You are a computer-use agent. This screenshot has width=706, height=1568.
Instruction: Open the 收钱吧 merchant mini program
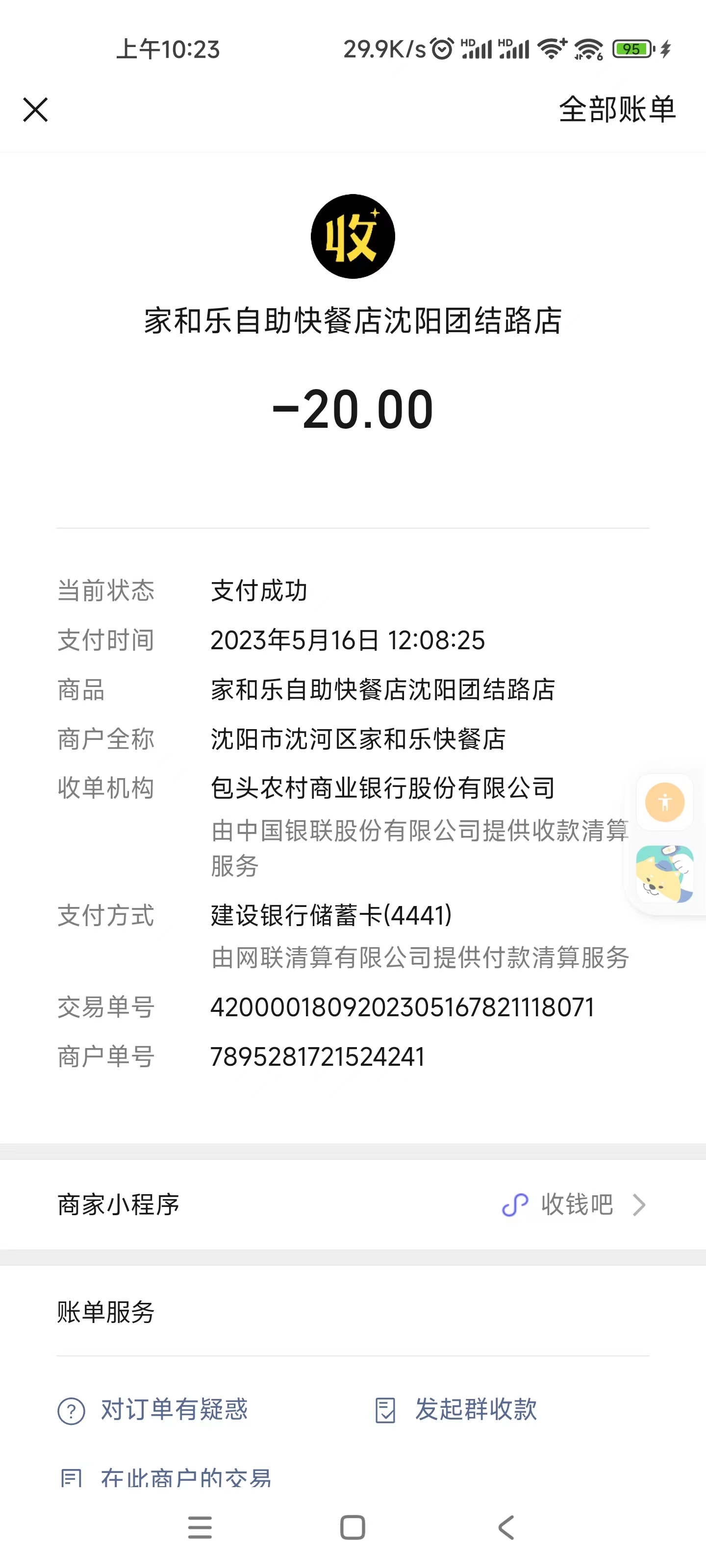[x=575, y=1204]
